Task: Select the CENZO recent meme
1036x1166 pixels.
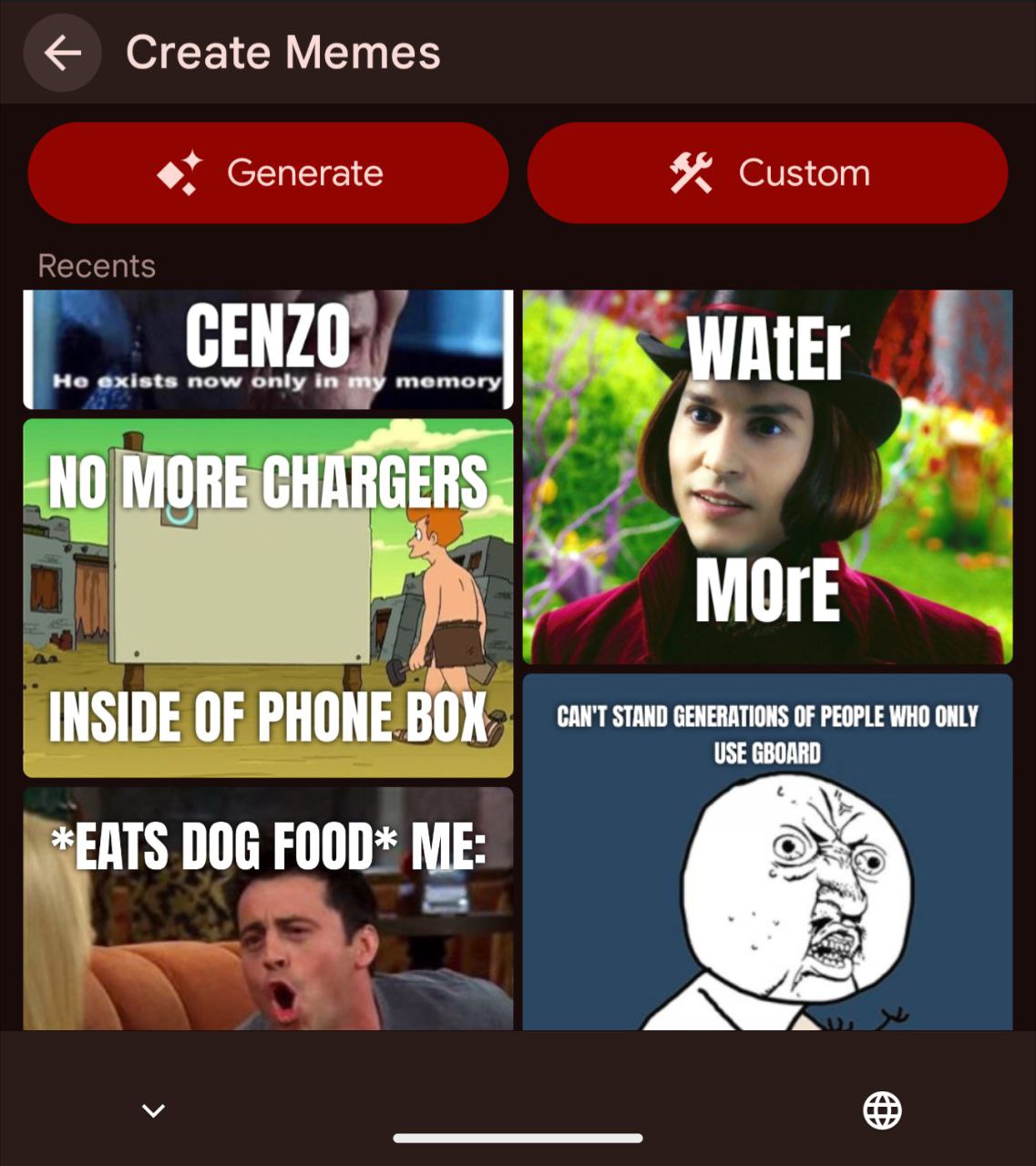Action: pyautogui.click(x=268, y=350)
